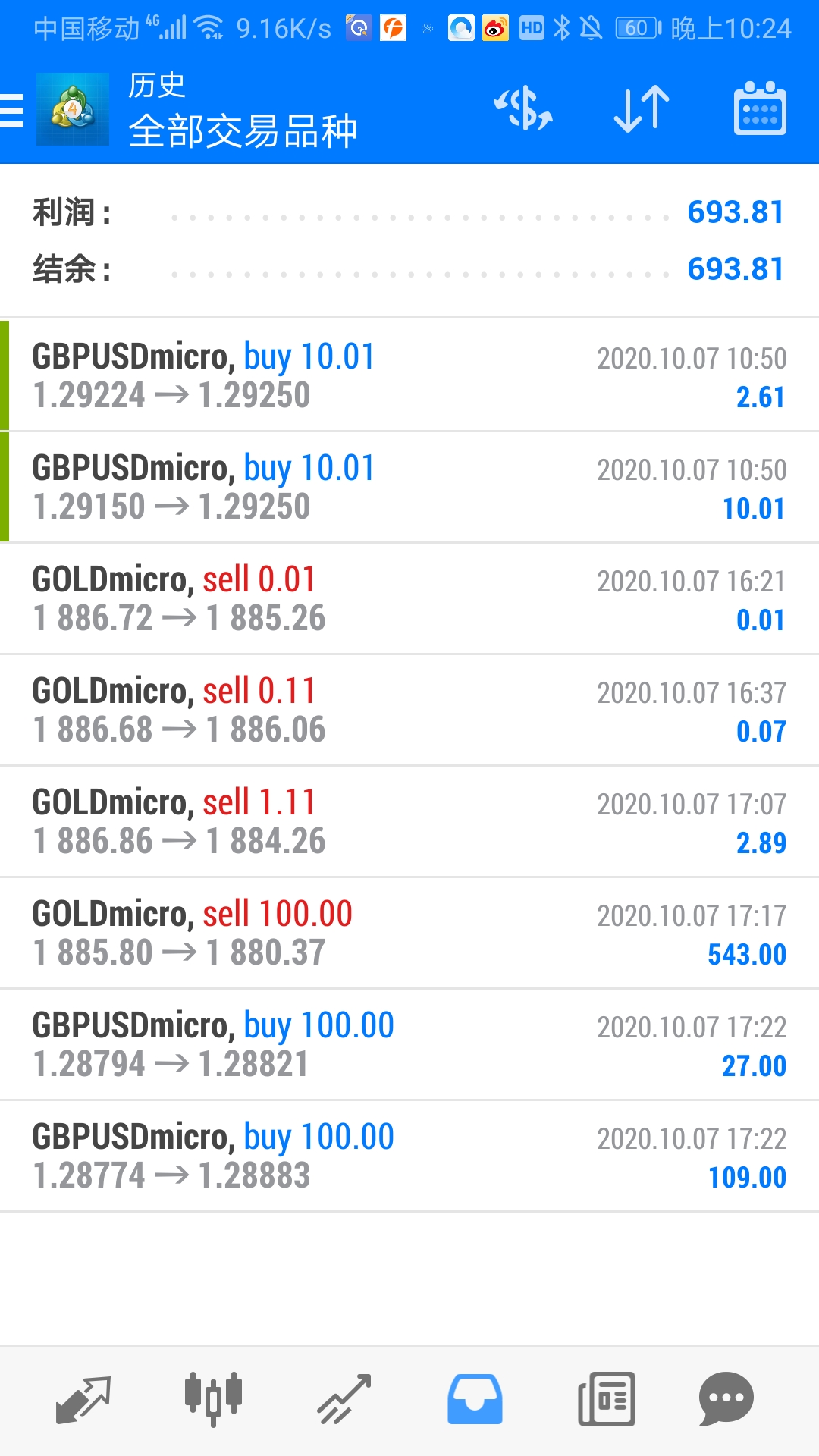Select the GOLDmicro sell 0.01 trade
819x1456 pixels.
coord(409,598)
